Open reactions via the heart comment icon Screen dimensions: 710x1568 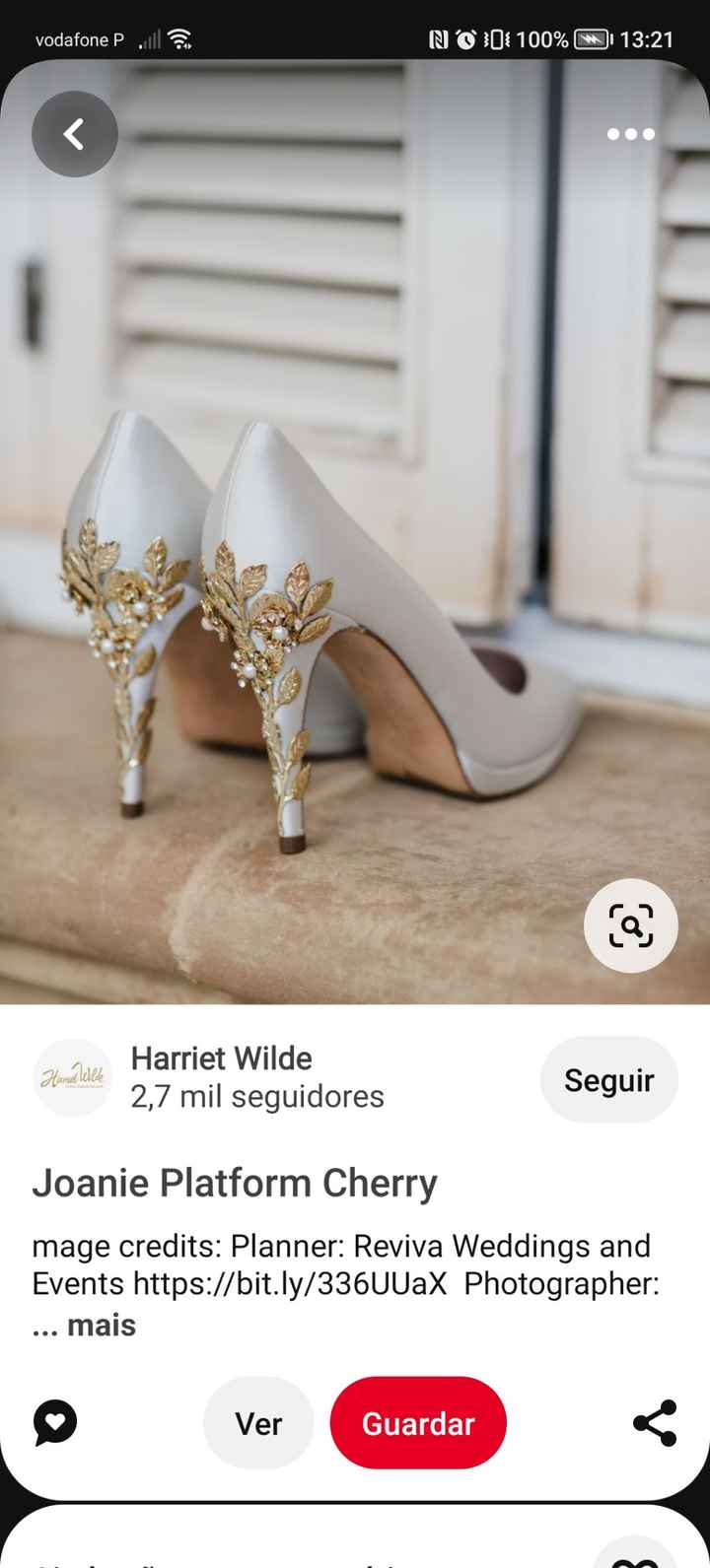54,1422
